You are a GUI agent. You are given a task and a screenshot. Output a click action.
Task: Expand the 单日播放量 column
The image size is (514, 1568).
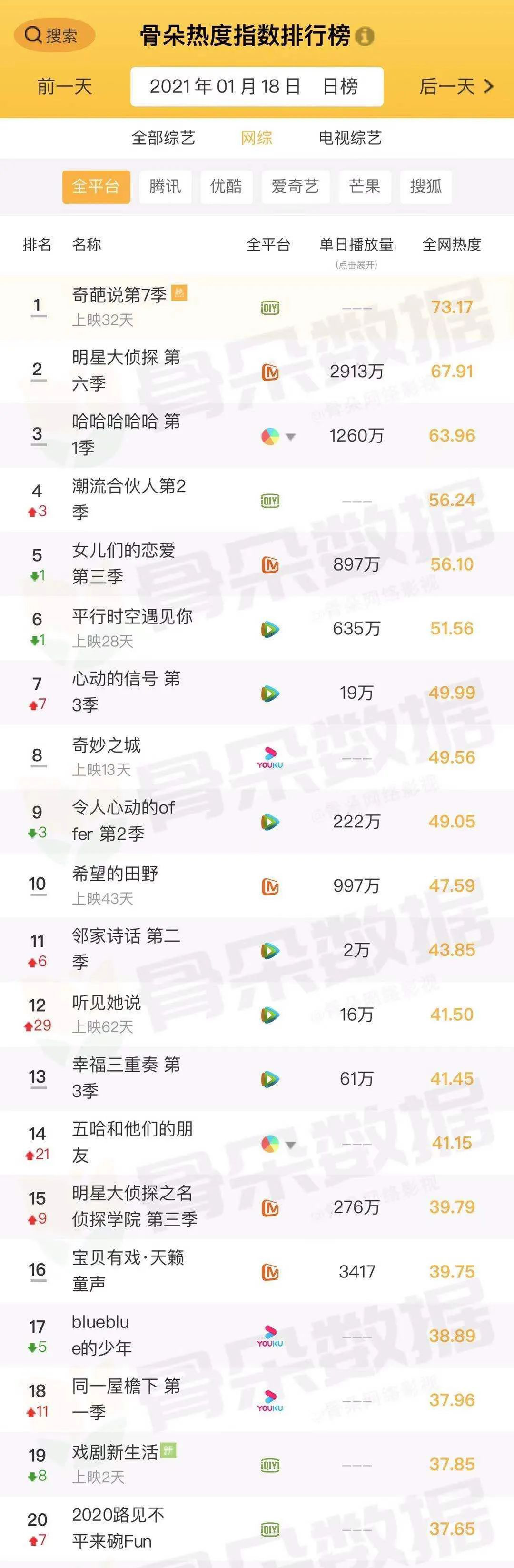click(356, 250)
